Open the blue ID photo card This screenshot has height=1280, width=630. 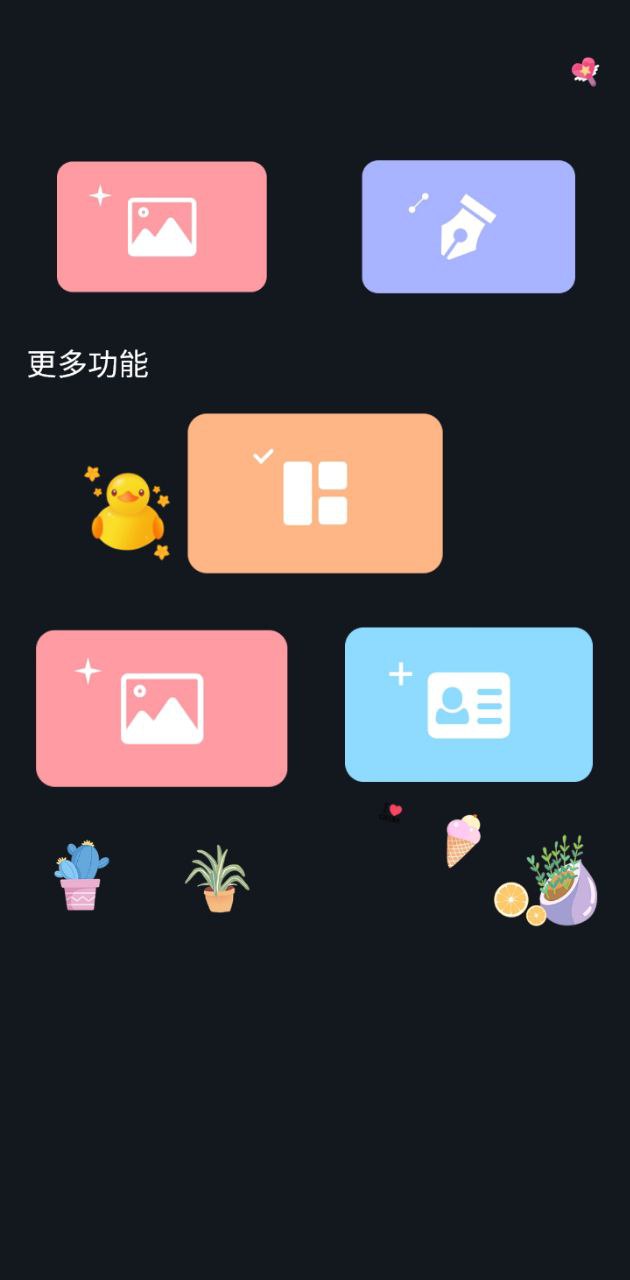pos(468,705)
